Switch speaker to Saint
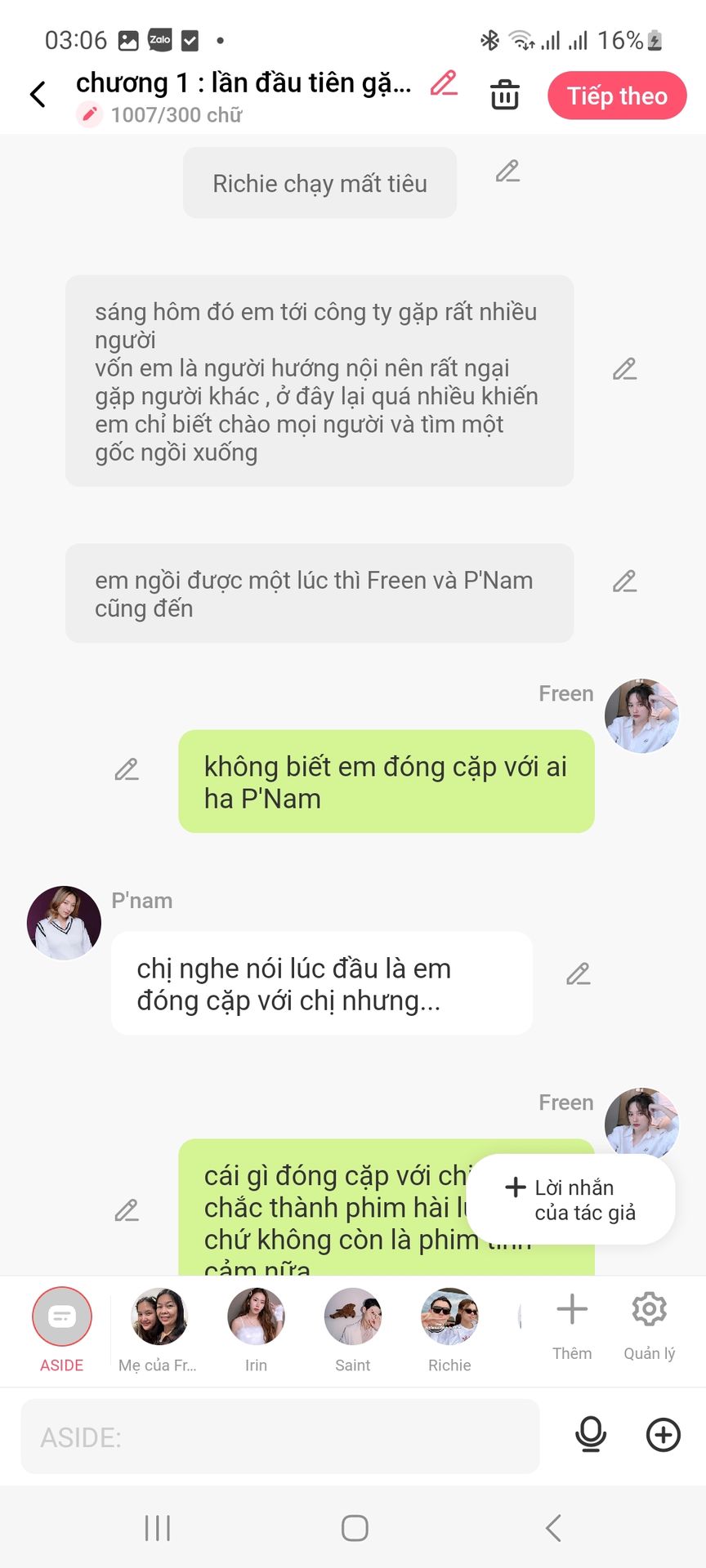This screenshot has height=1568, width=706. click(353, 1330)
